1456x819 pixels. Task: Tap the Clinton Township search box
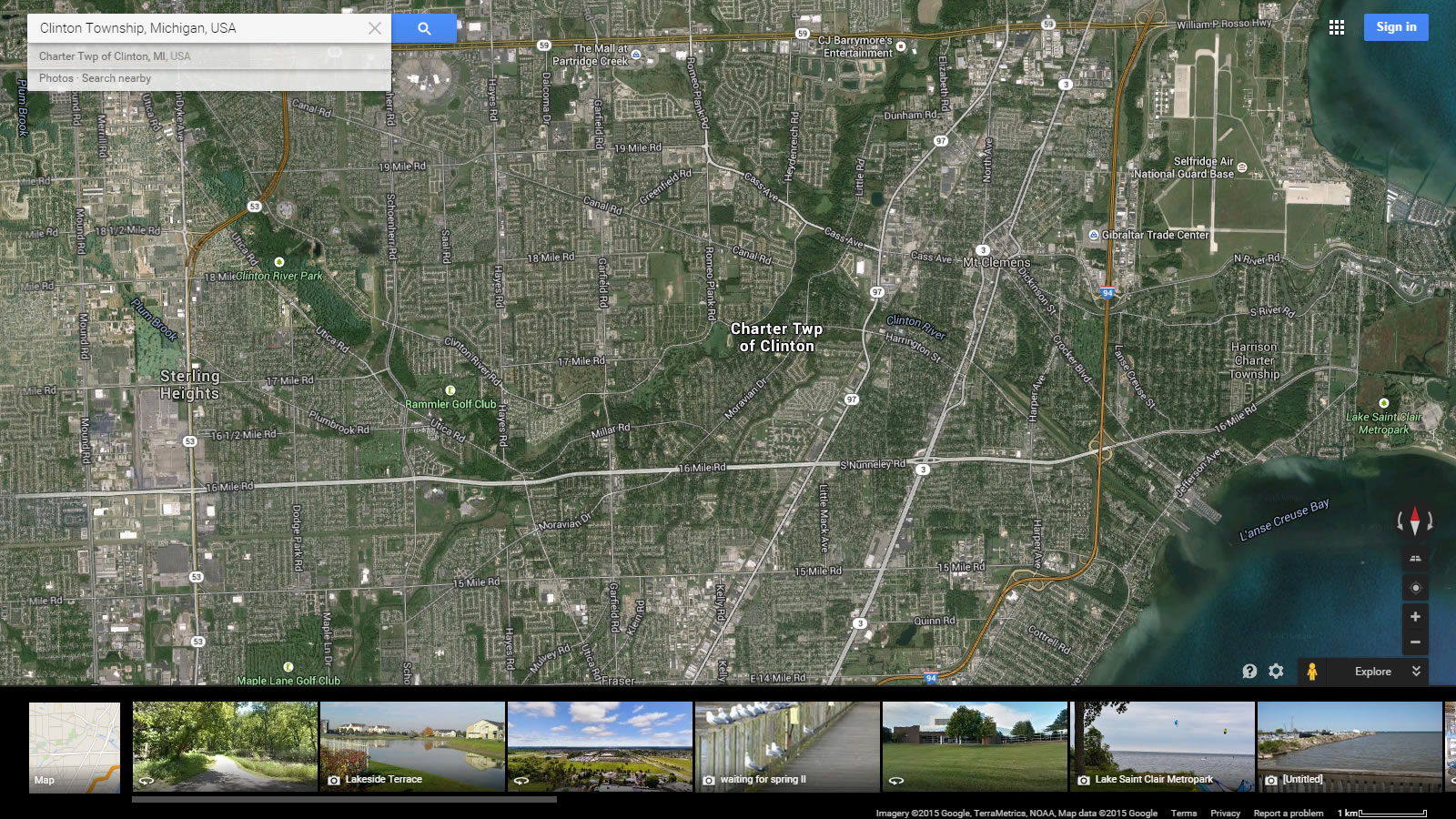pos(200,28)
